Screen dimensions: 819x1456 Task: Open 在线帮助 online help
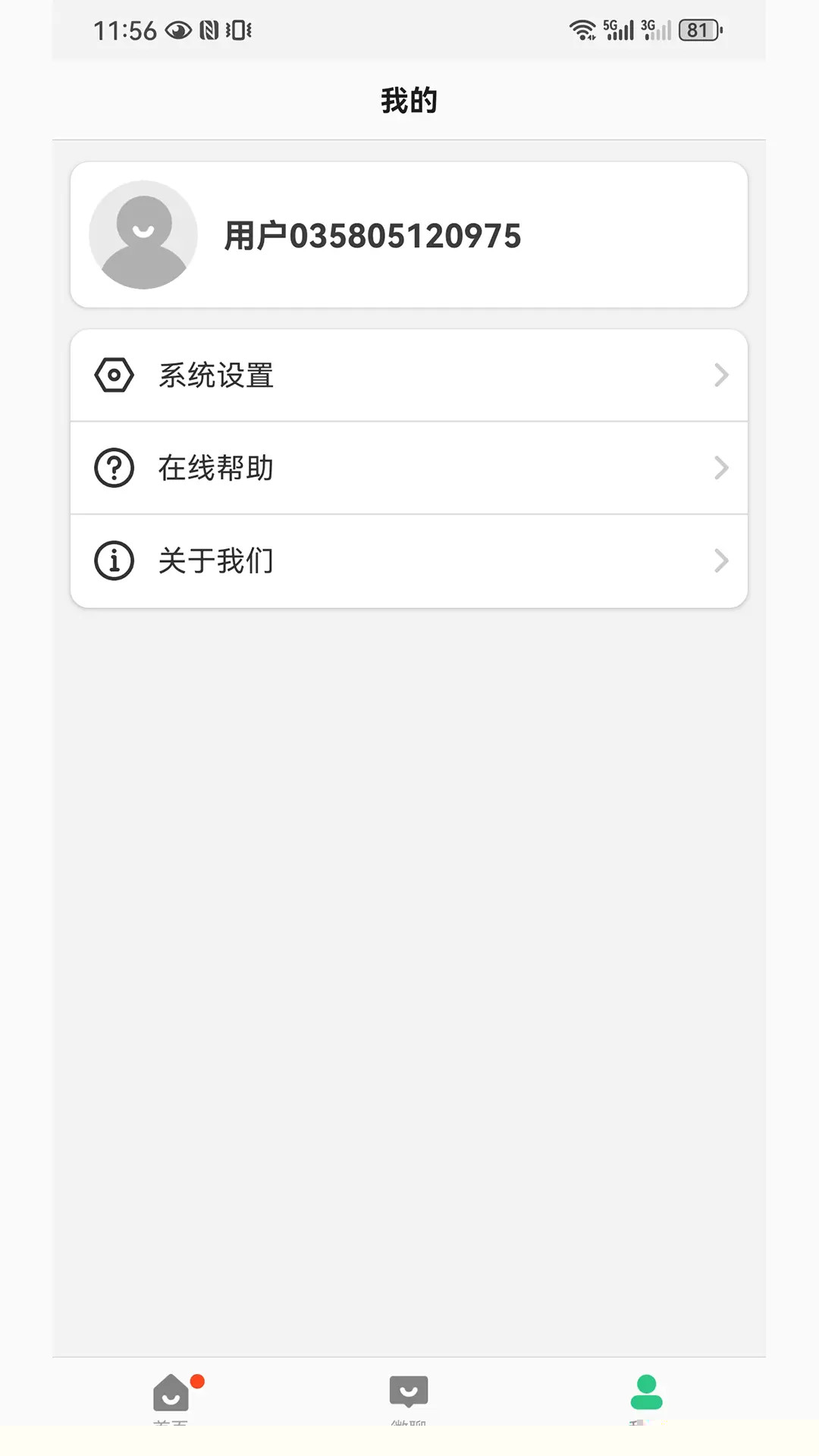coord(409,468)
